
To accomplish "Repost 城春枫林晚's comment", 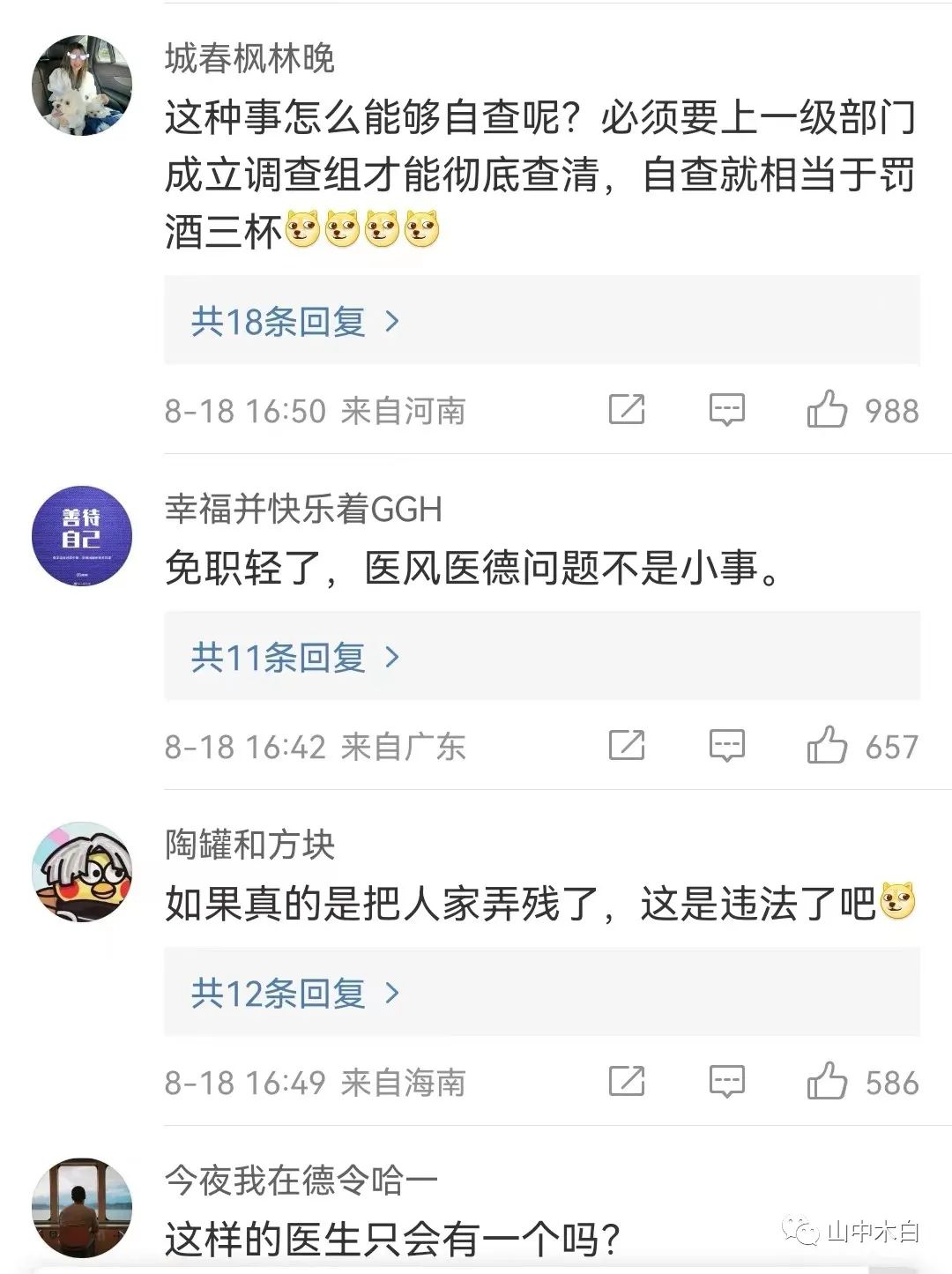I will click(x=627, y=410).
